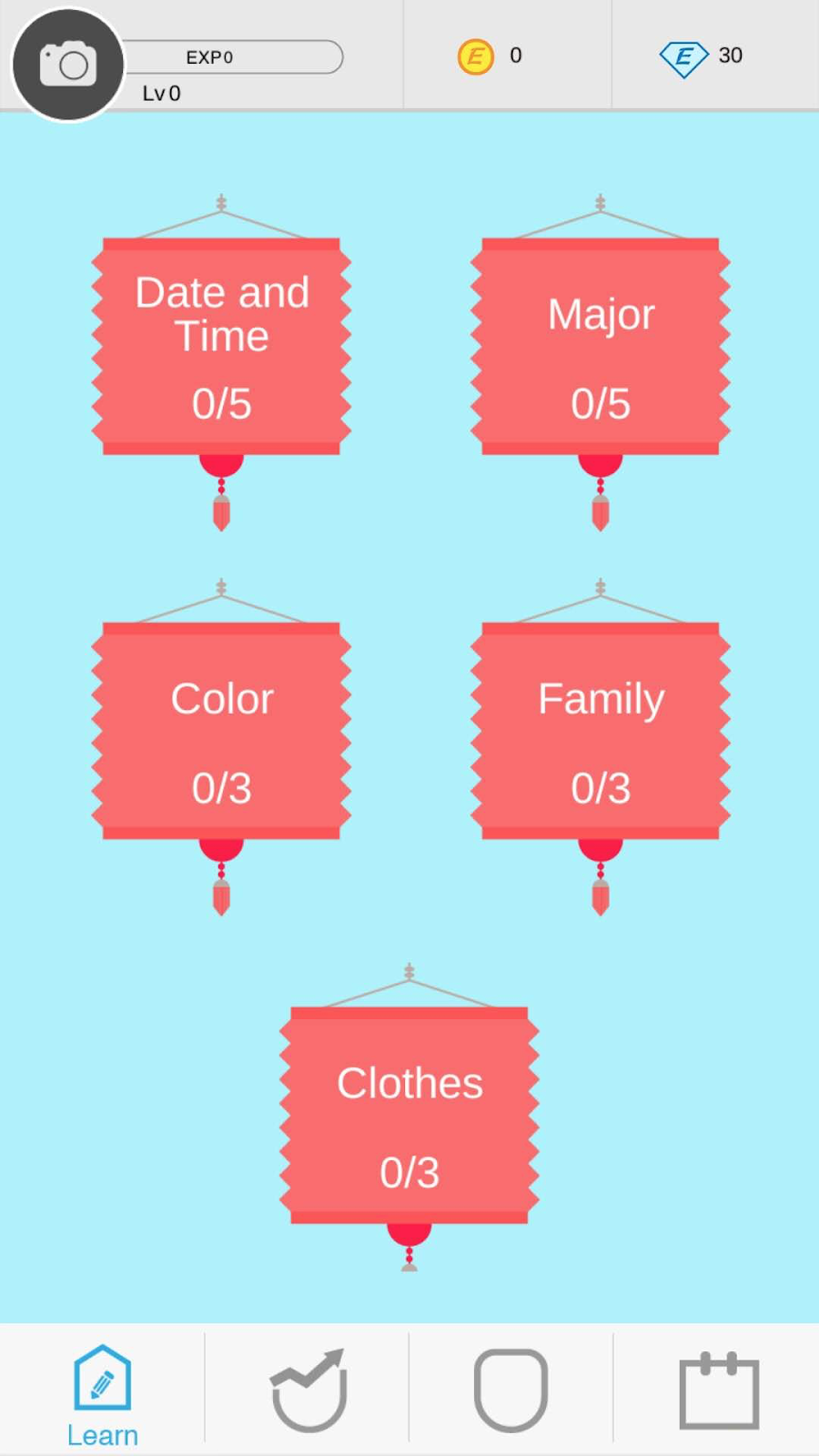This screenshot has height=1456, width=819.
Task: Start the Clothes lesson
Action: tap(409, 1115)
